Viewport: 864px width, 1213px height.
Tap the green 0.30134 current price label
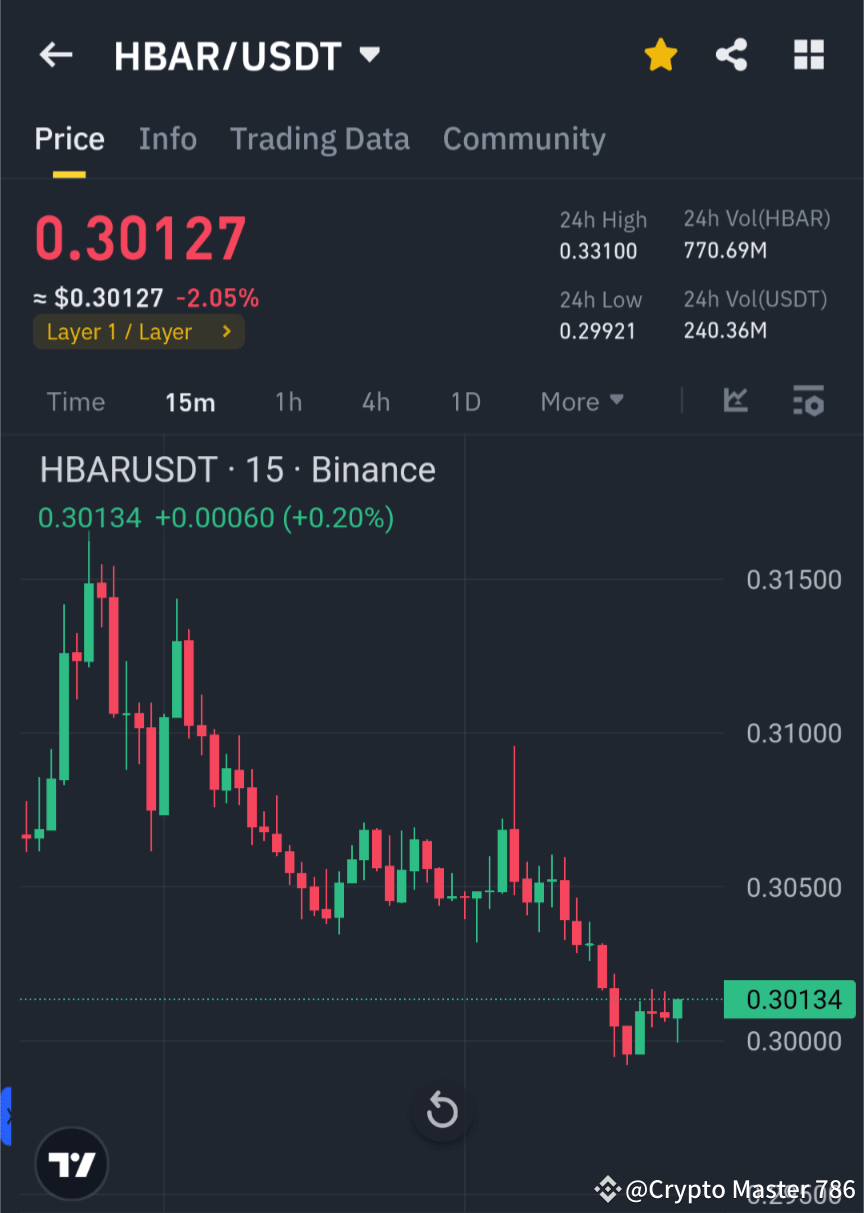[790, 999]
